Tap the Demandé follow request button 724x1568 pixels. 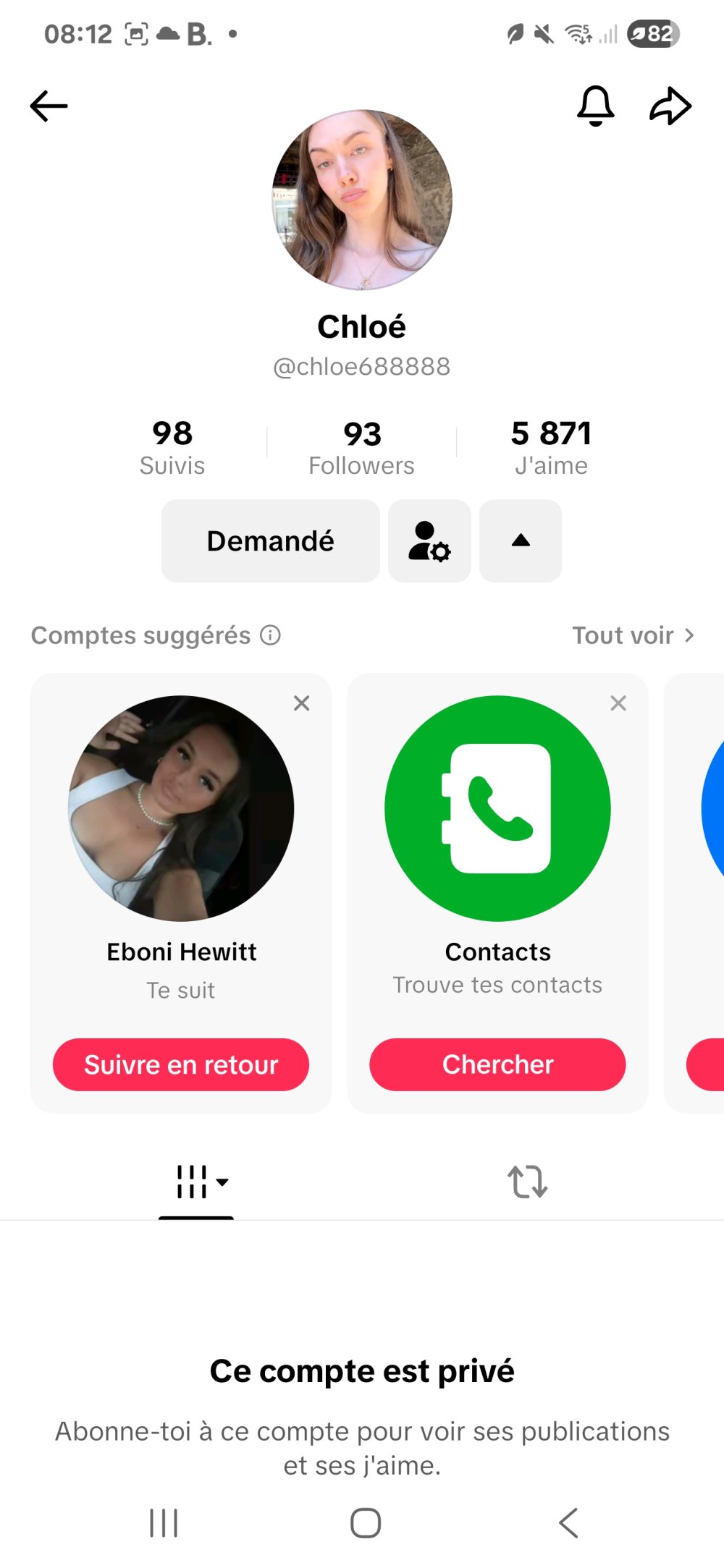271,541
